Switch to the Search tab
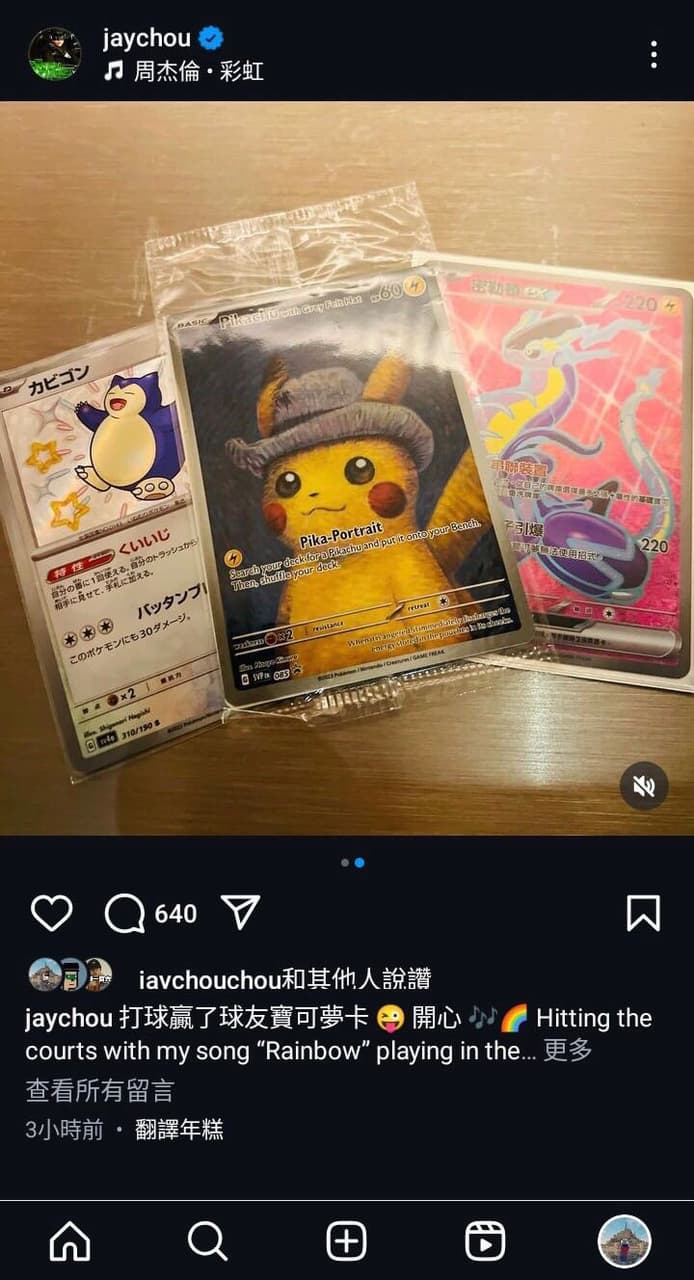 tap(208, 1242)
